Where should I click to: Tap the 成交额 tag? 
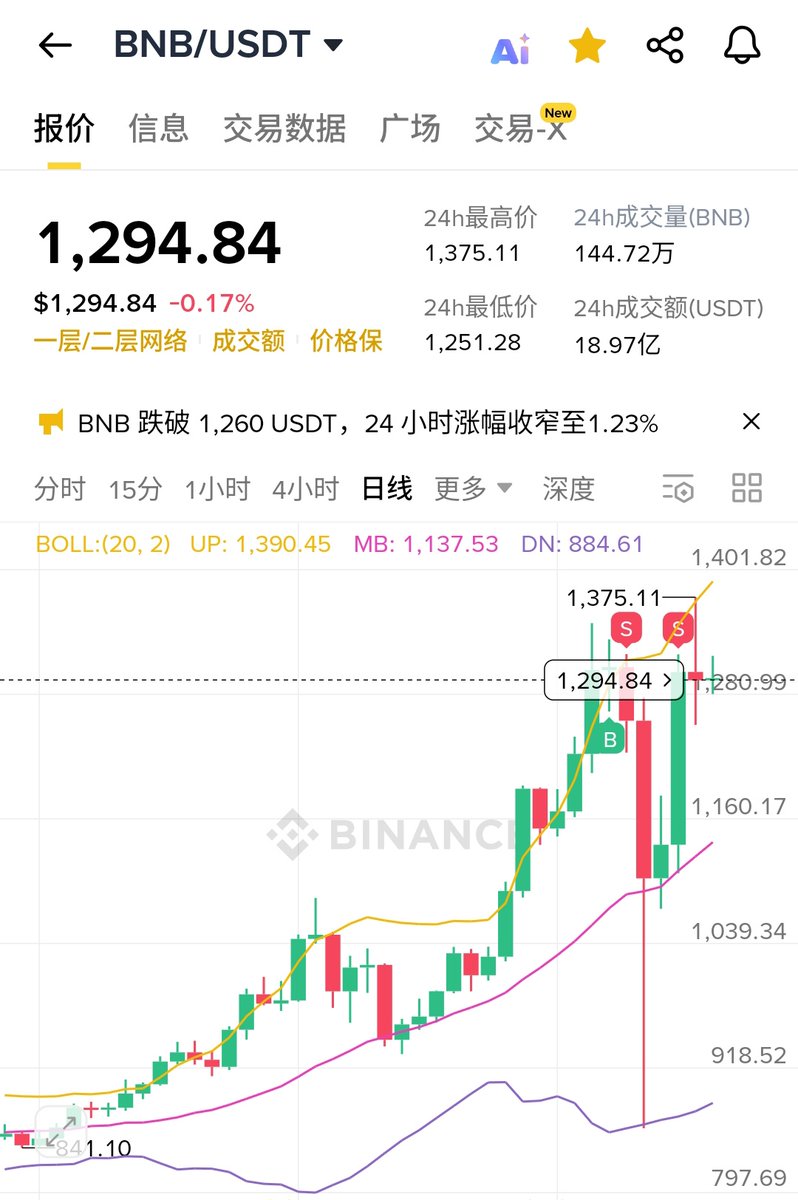tap(248, 342)
